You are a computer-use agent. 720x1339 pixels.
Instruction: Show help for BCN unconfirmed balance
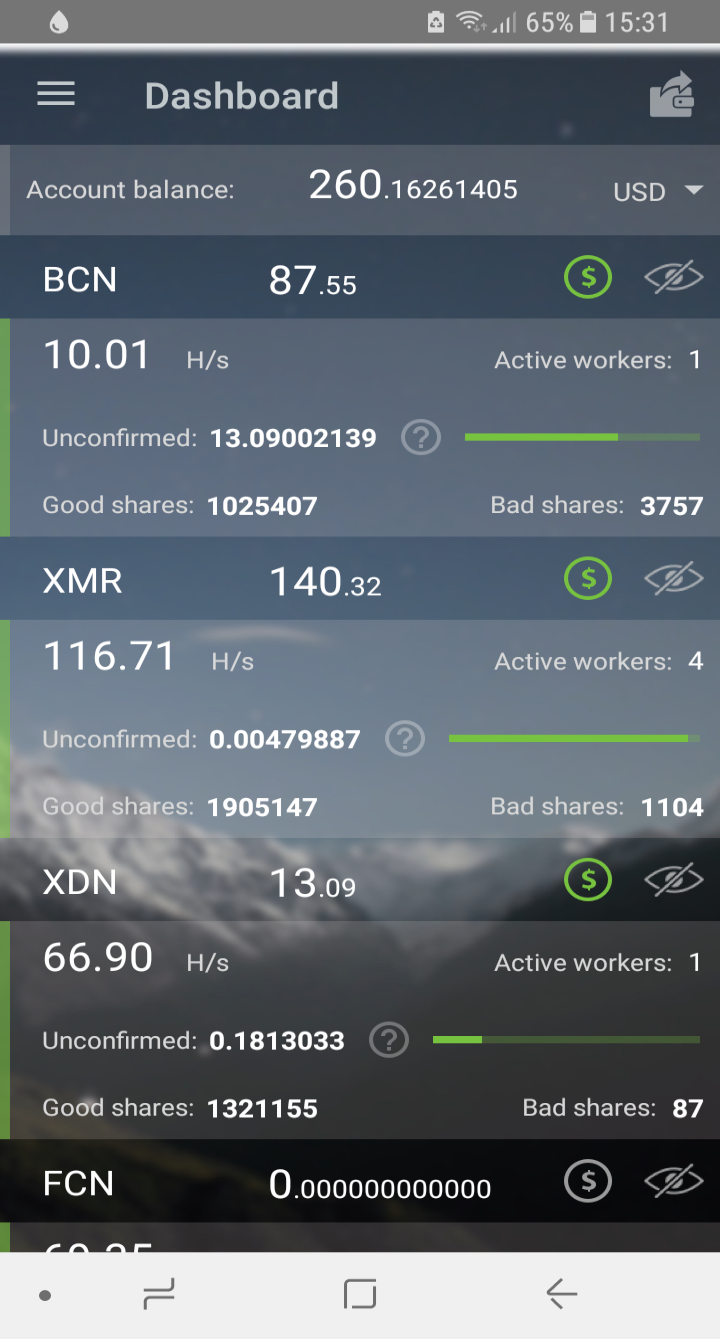421,437
